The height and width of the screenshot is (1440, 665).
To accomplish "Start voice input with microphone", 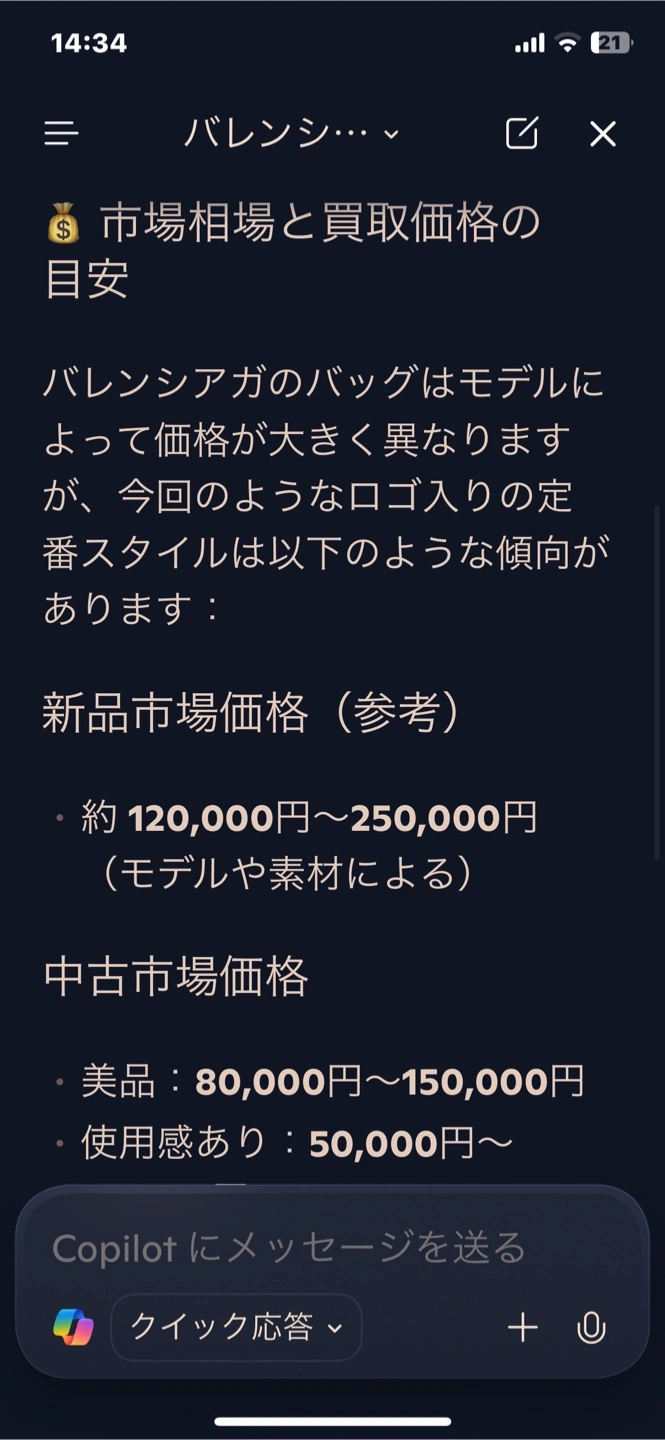I will 591,1328.
